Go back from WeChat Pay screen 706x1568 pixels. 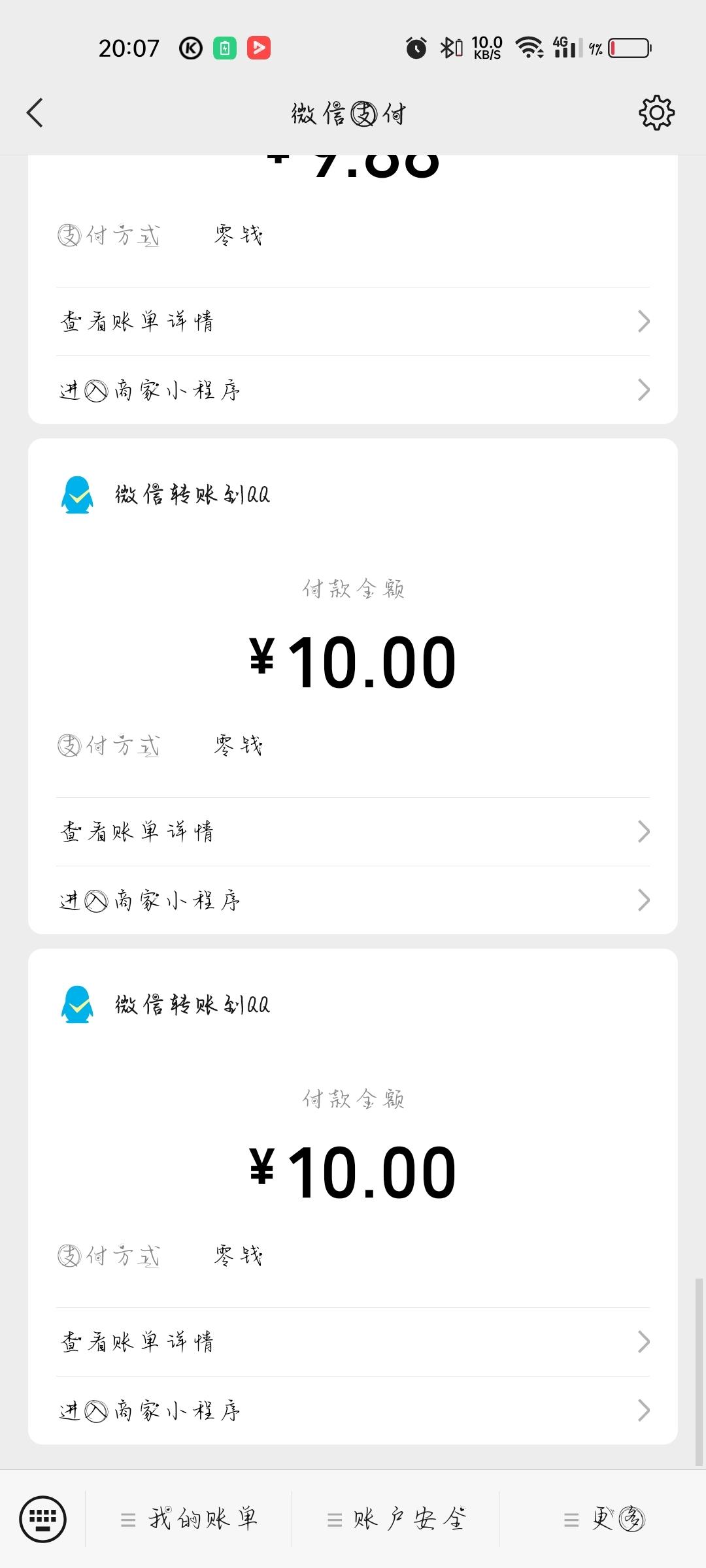35,113
